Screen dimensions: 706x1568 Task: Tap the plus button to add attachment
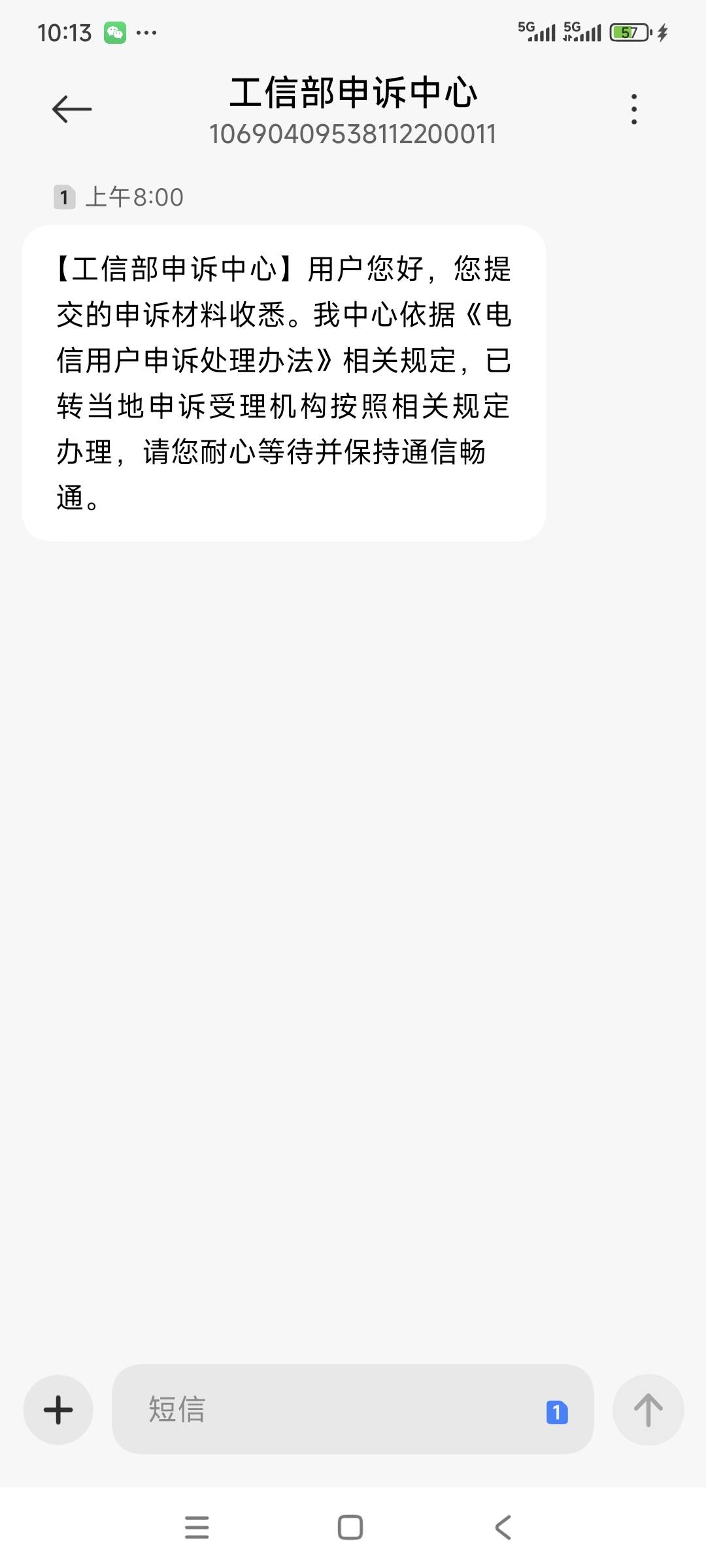pyautogui.click(x=58, y=1409)
